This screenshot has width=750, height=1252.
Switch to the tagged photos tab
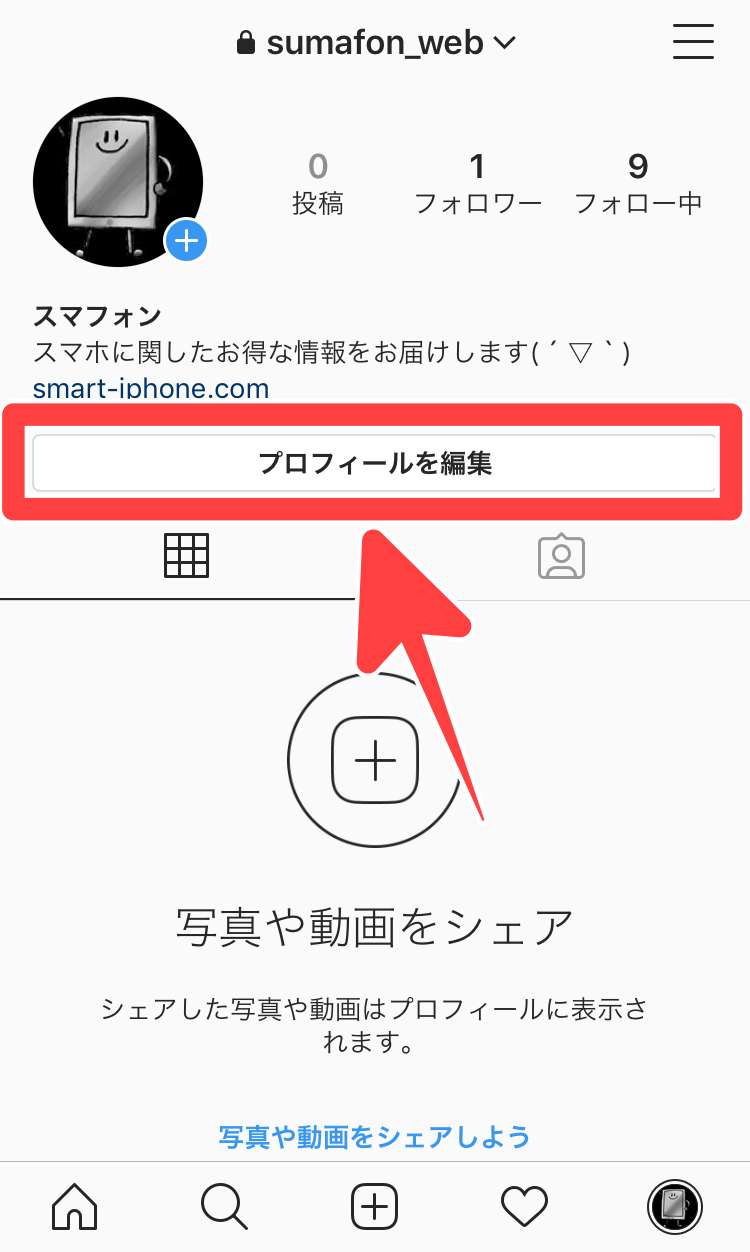pyautogui.click(x=561, y=557)
